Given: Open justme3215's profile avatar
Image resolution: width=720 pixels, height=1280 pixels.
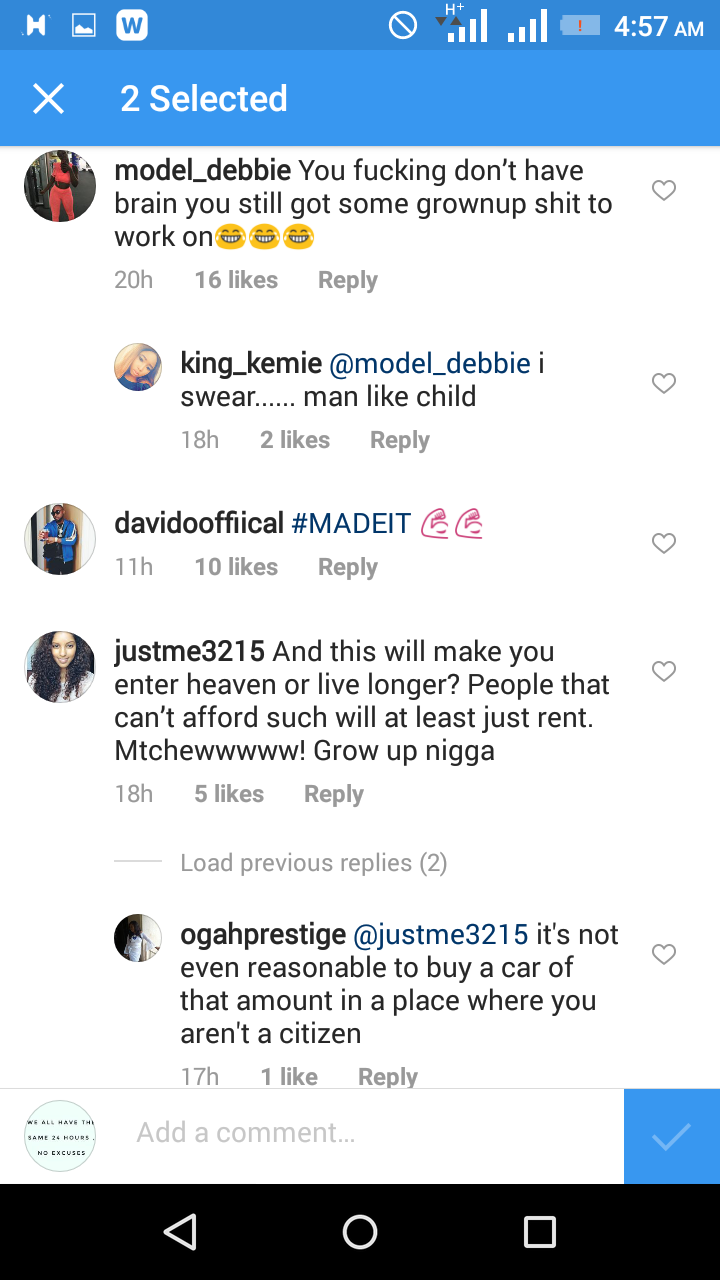Looking at the screenshot, I should [x=60, y=667].
